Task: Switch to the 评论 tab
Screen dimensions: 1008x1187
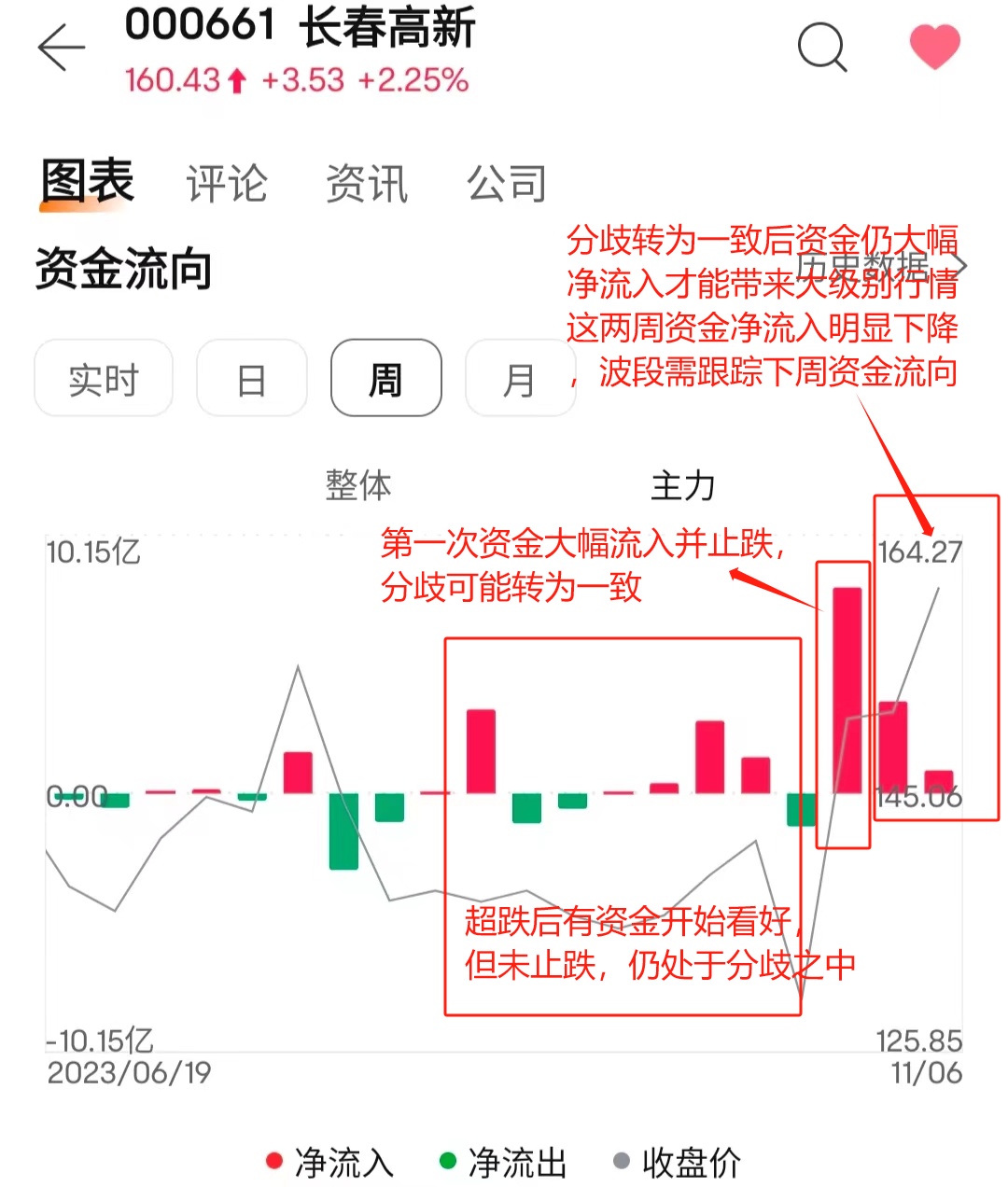Action: (227, 183)
